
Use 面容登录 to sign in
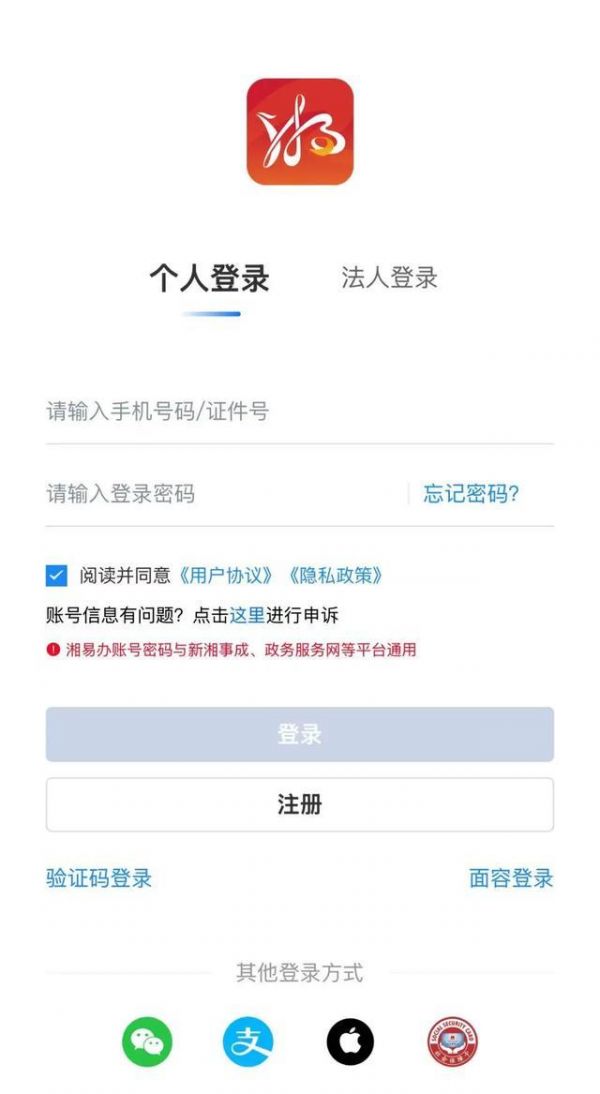tap(510, 878)
